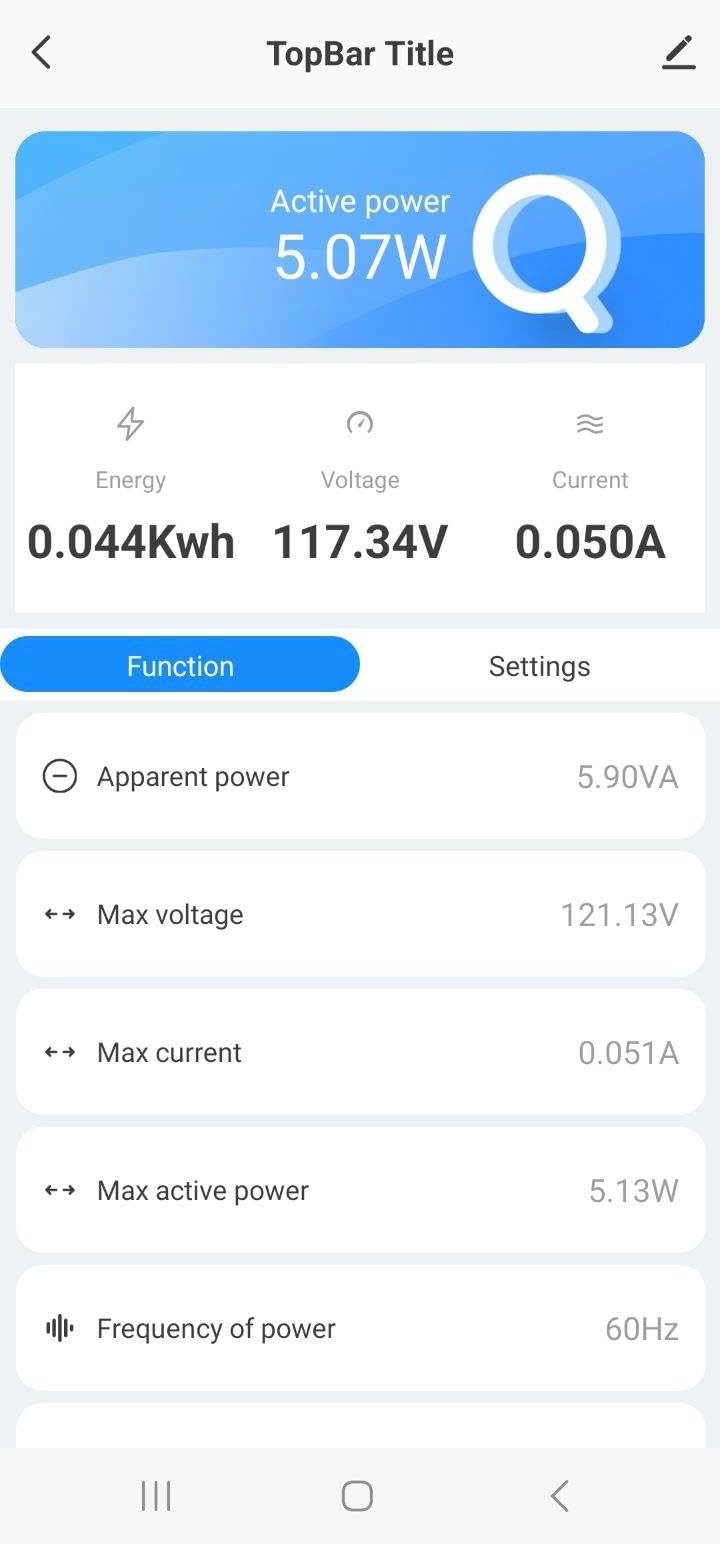Image resolution: width=720 pixels, height=1544 pixels.
Task: Switch to the Settings tab
Action: [540, 665]
